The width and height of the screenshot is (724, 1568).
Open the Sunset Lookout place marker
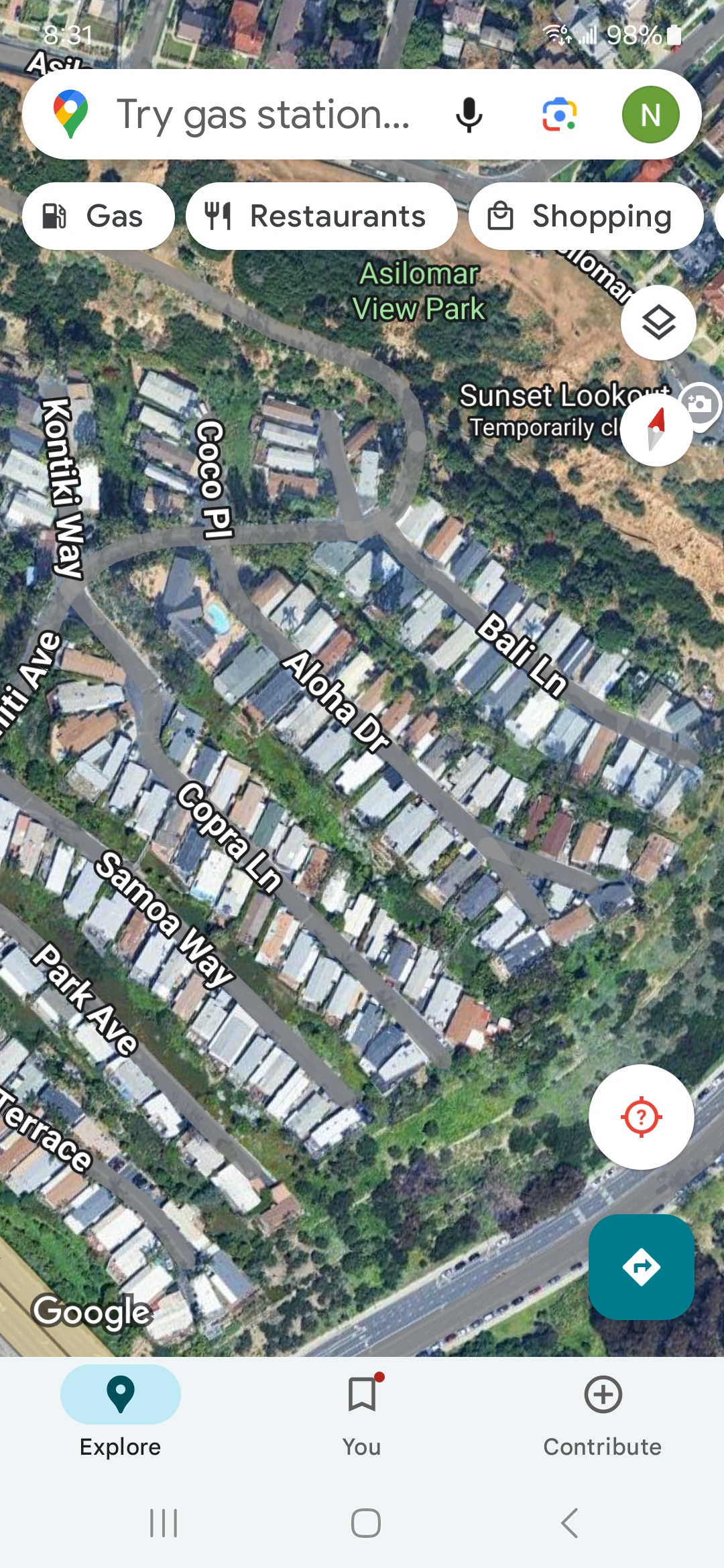point(700,404)
